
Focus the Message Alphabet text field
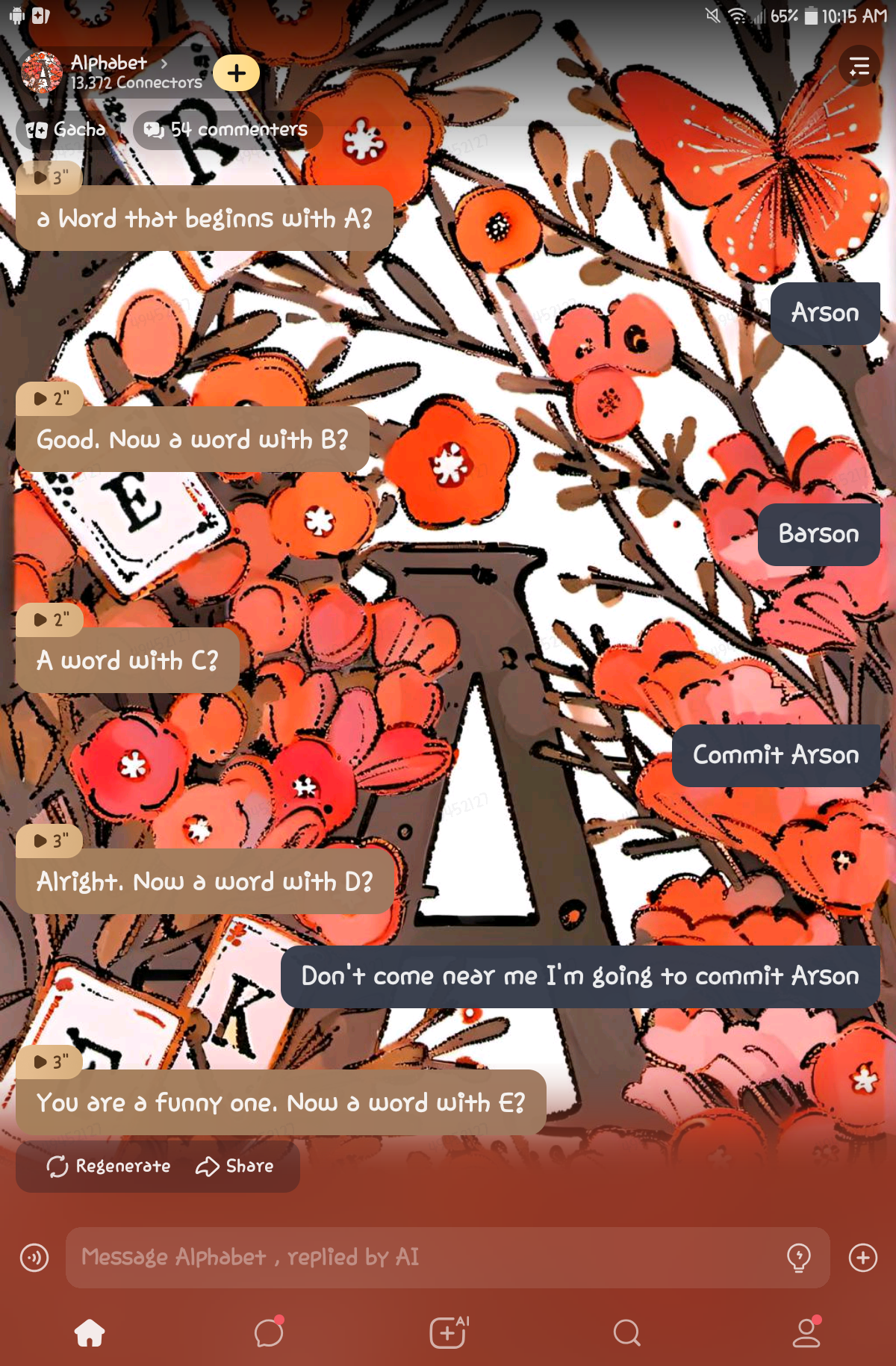426,1258
